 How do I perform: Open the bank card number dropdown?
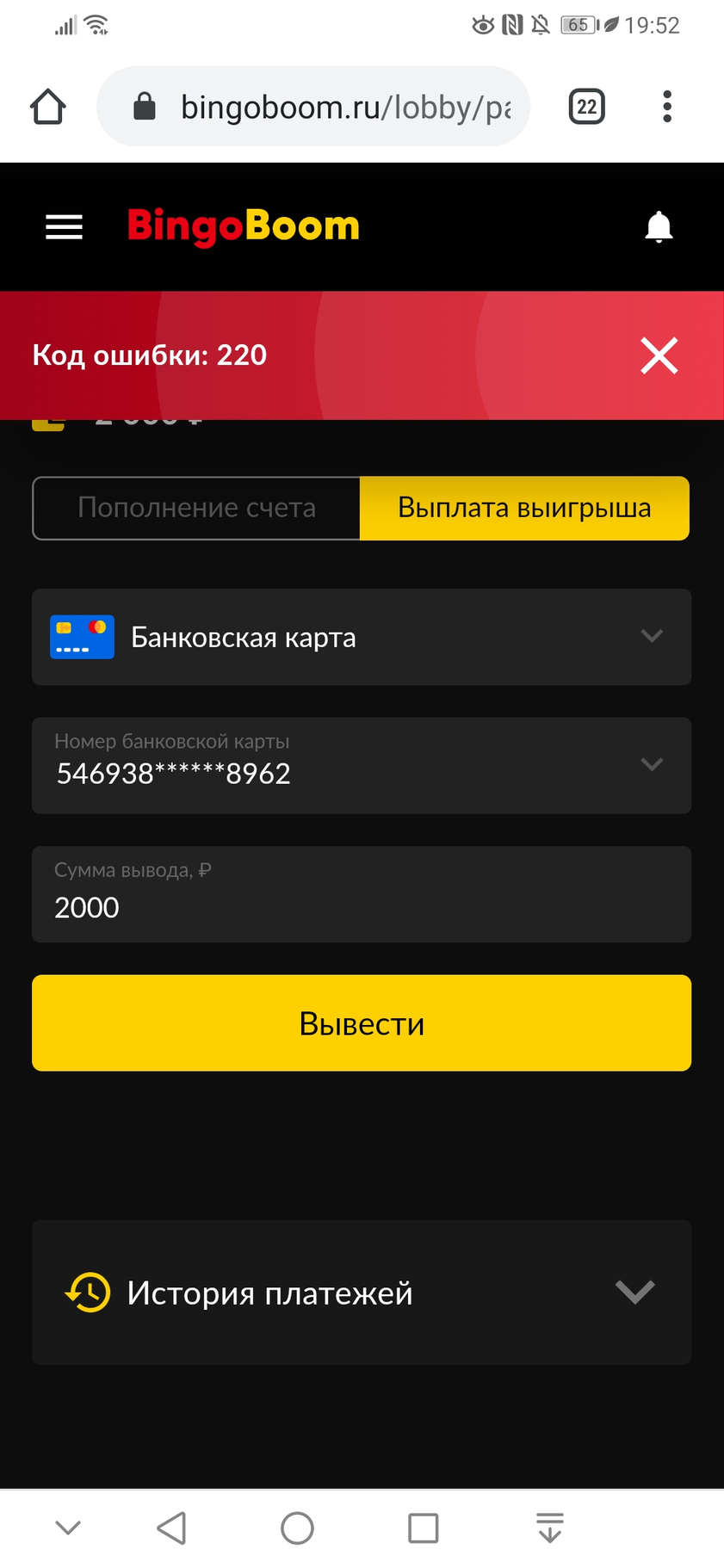point(362,765)
